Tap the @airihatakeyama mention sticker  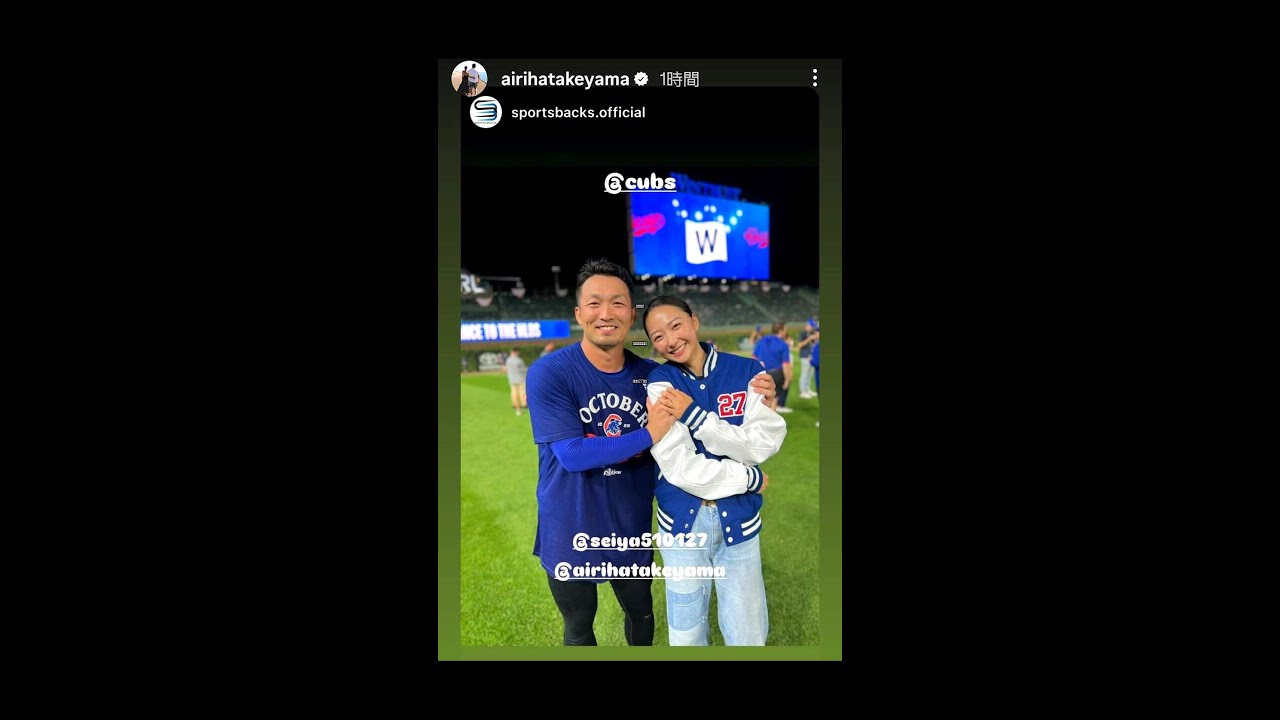(x=640, y=571)
